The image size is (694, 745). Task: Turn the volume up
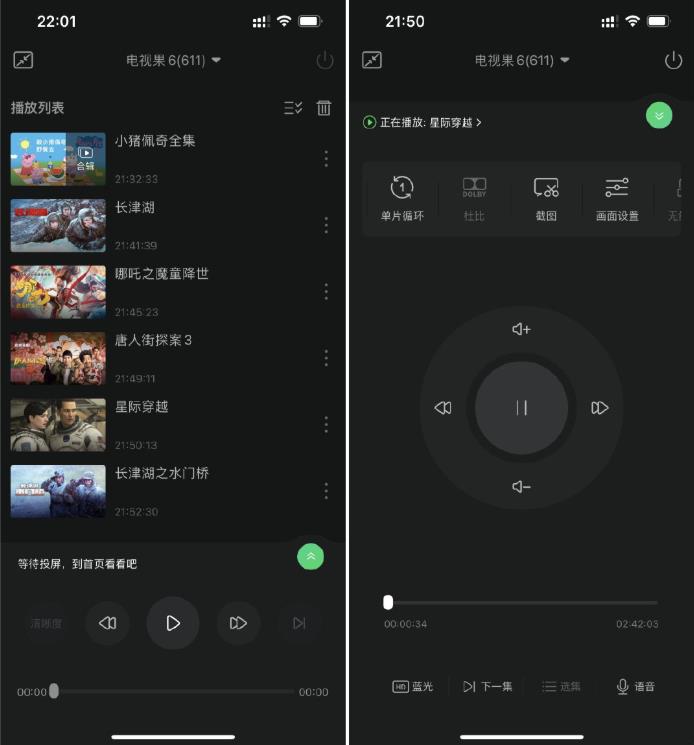pos(521,329)
